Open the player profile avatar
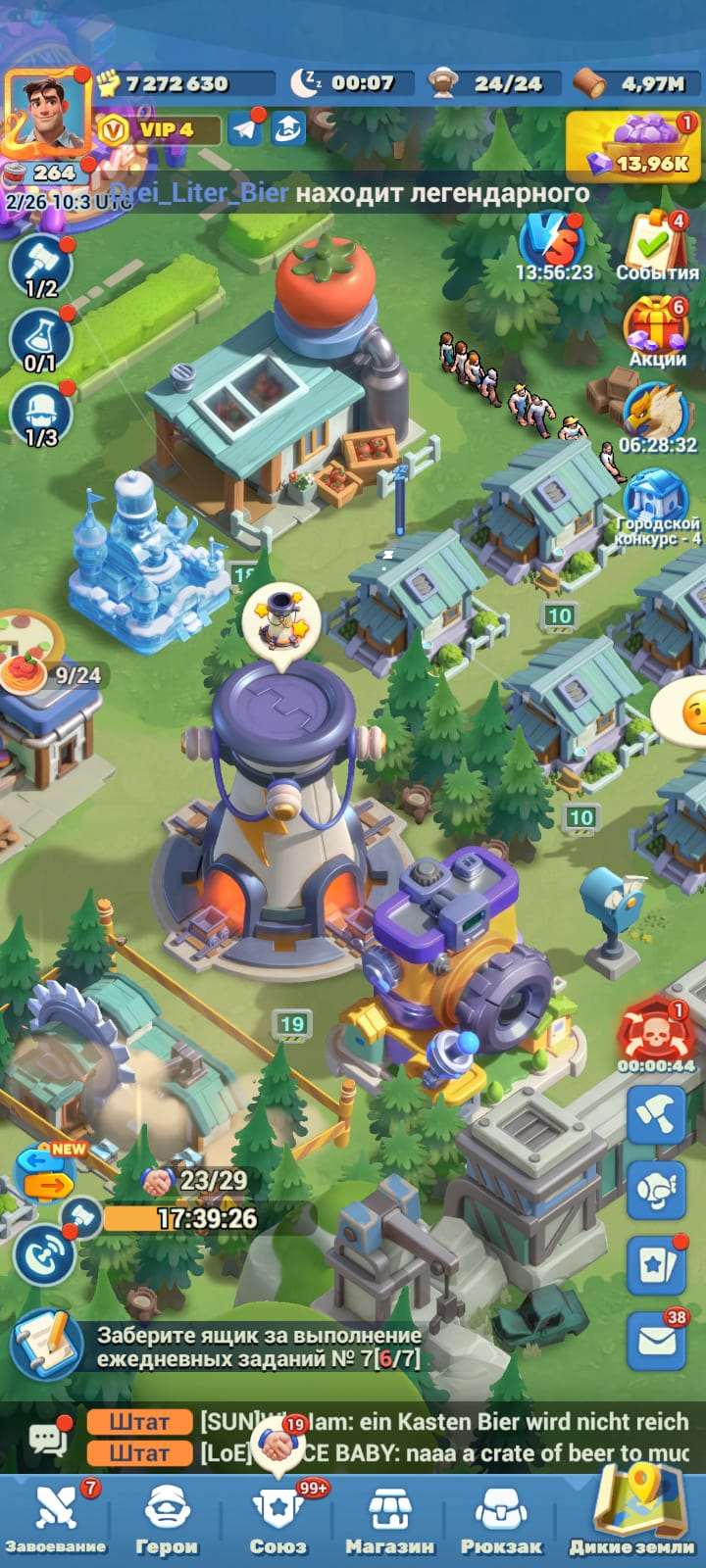The image size is (706, 1568). (x=47, y=113)
